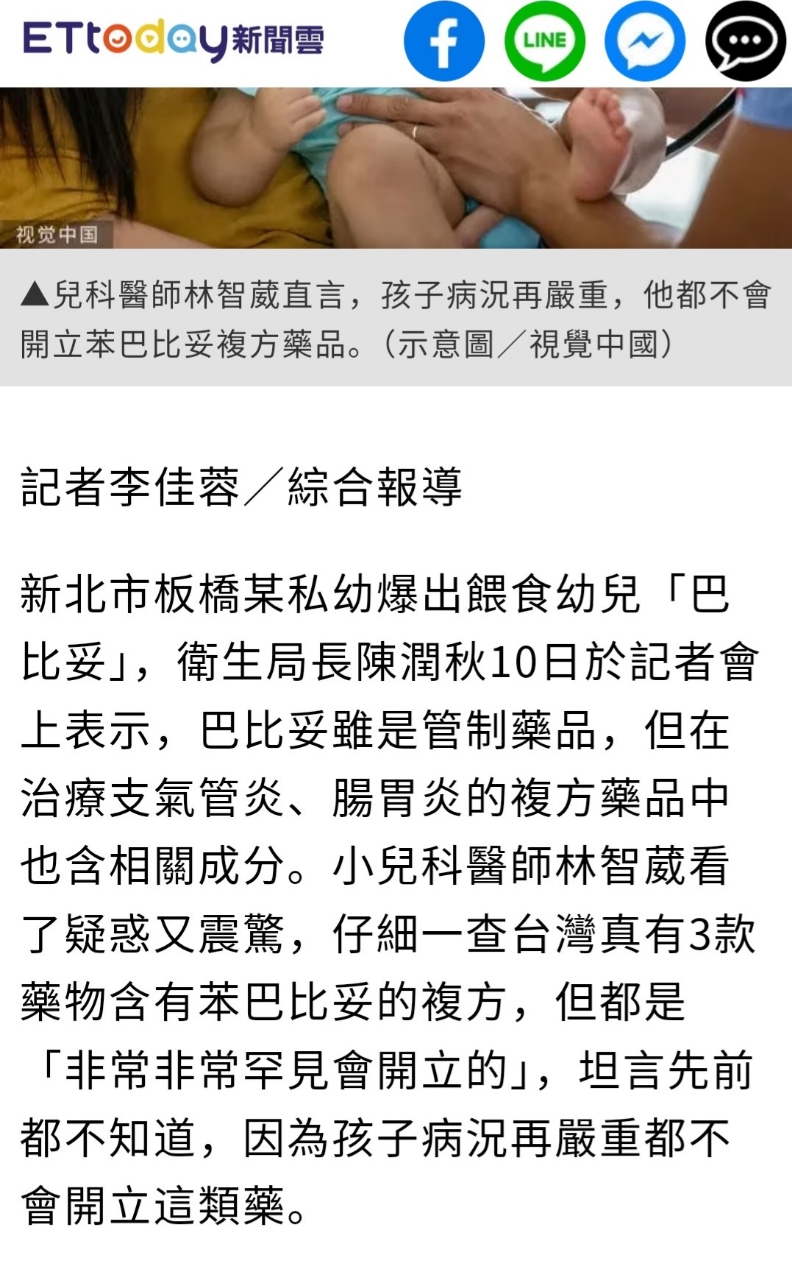792x1280 pixels.
Task: Share the article on Facebook
Action: pos(444,41)
